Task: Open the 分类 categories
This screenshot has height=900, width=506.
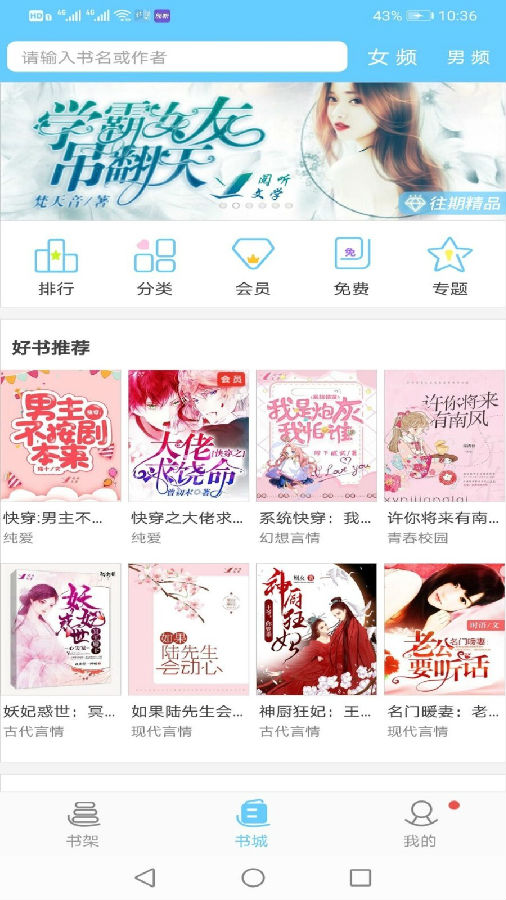Action: coord(154,267)
